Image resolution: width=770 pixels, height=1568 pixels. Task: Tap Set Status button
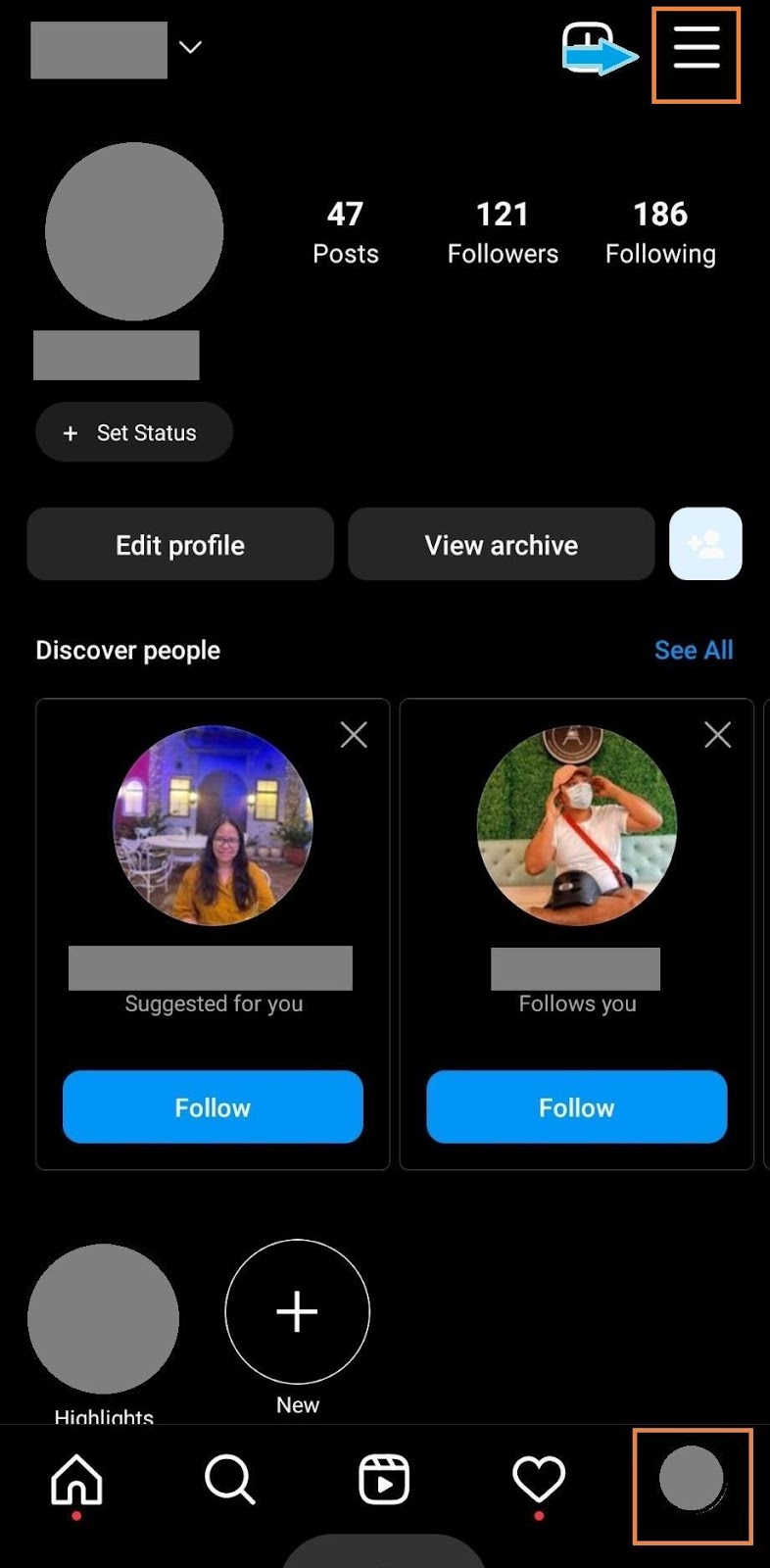(134, 432)
